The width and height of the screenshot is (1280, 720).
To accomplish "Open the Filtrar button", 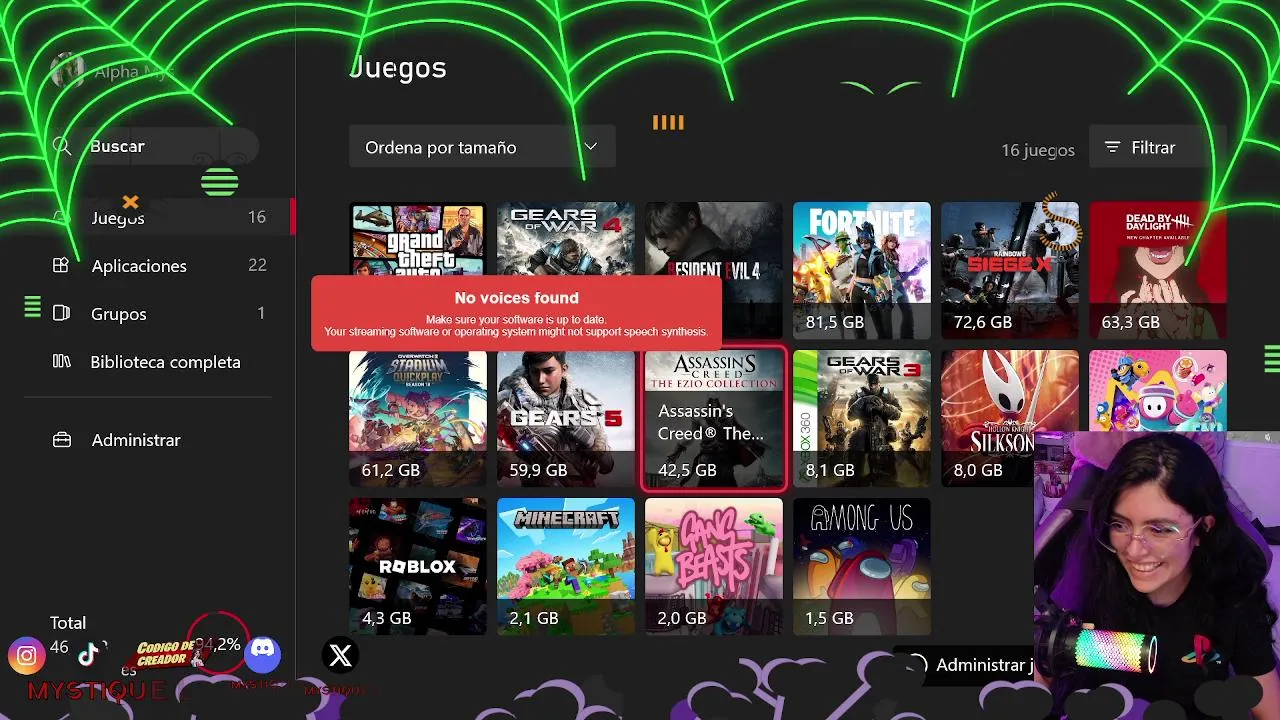I will click(x=1140, y=147).
